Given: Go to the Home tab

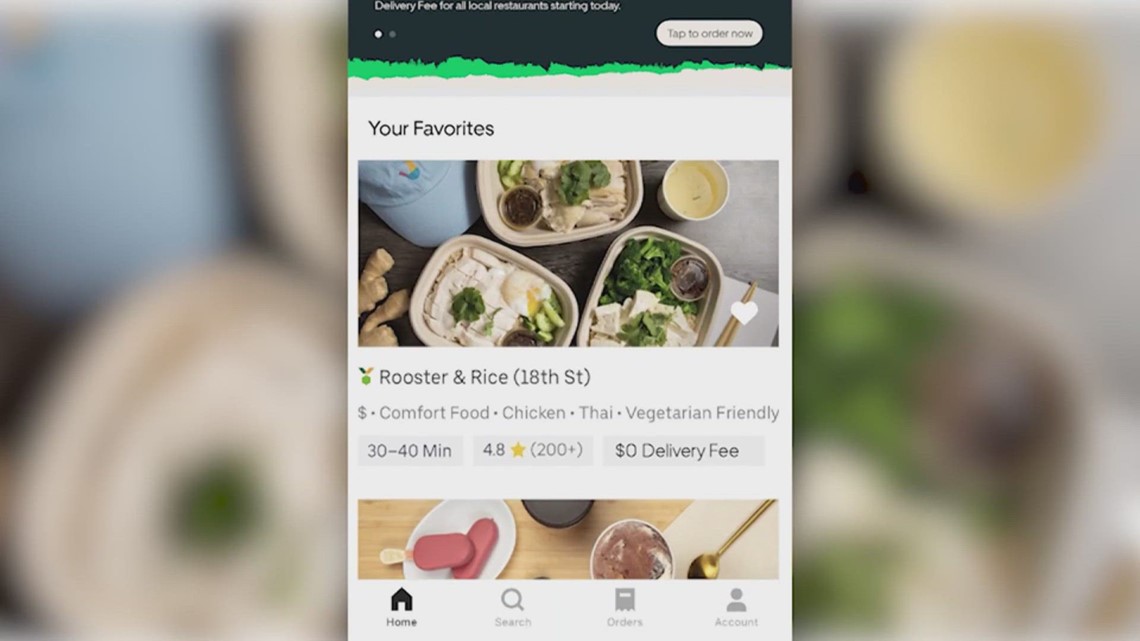Looking at the screenshot, I should 401,607.
